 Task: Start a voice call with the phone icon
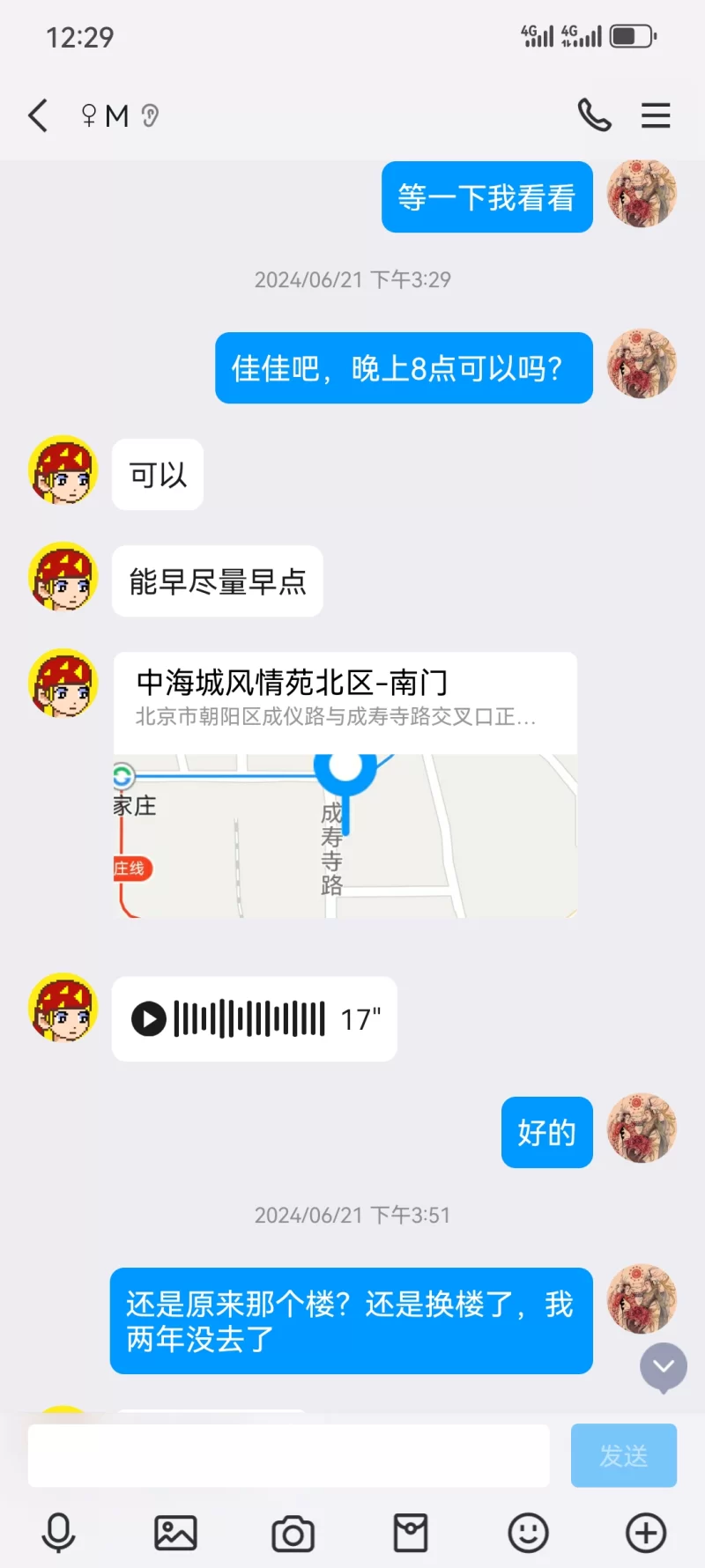tap(595, 115)
